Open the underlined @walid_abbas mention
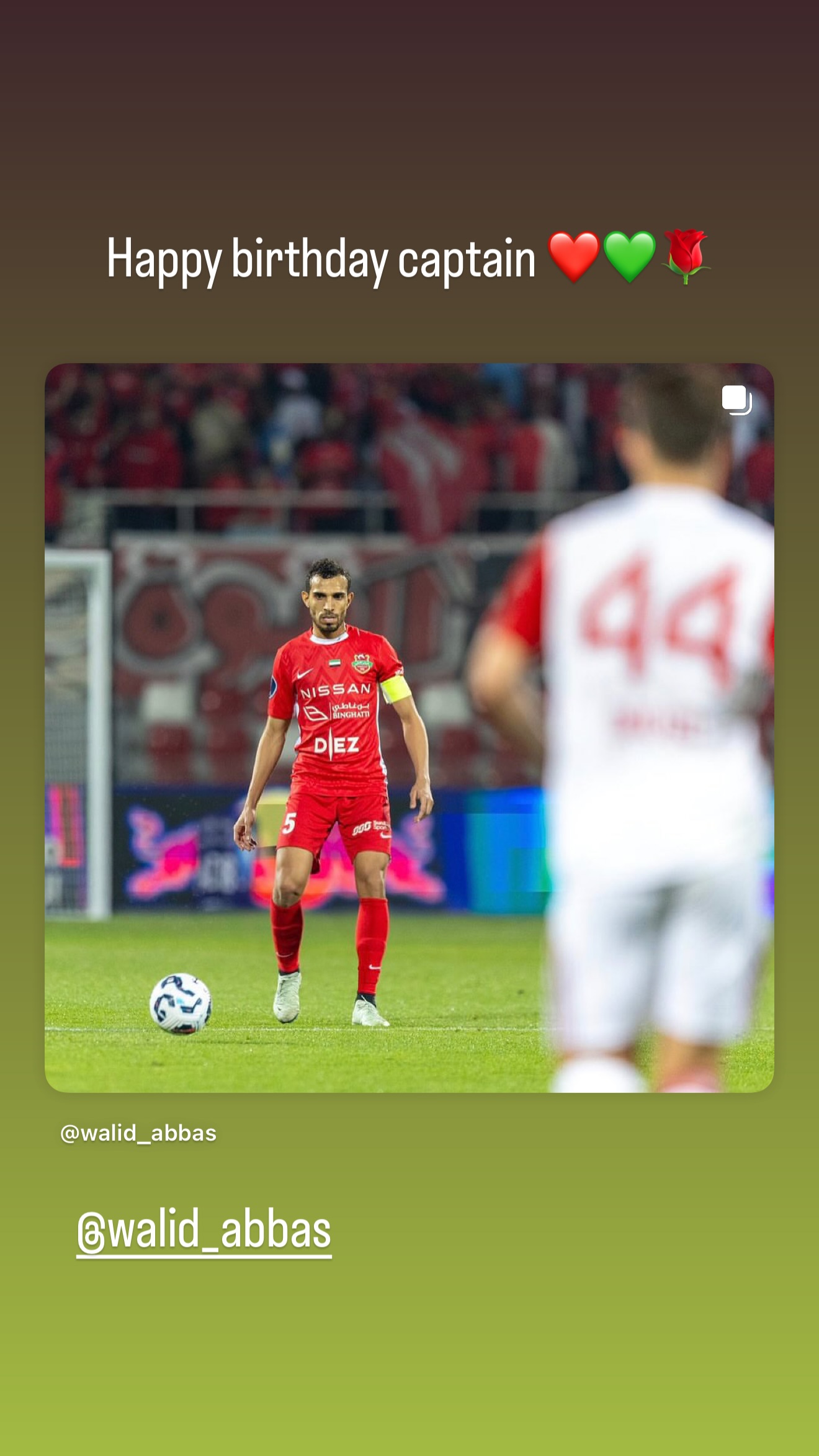This screenshot has height=1456, width=819. [x=204, y=1231]
